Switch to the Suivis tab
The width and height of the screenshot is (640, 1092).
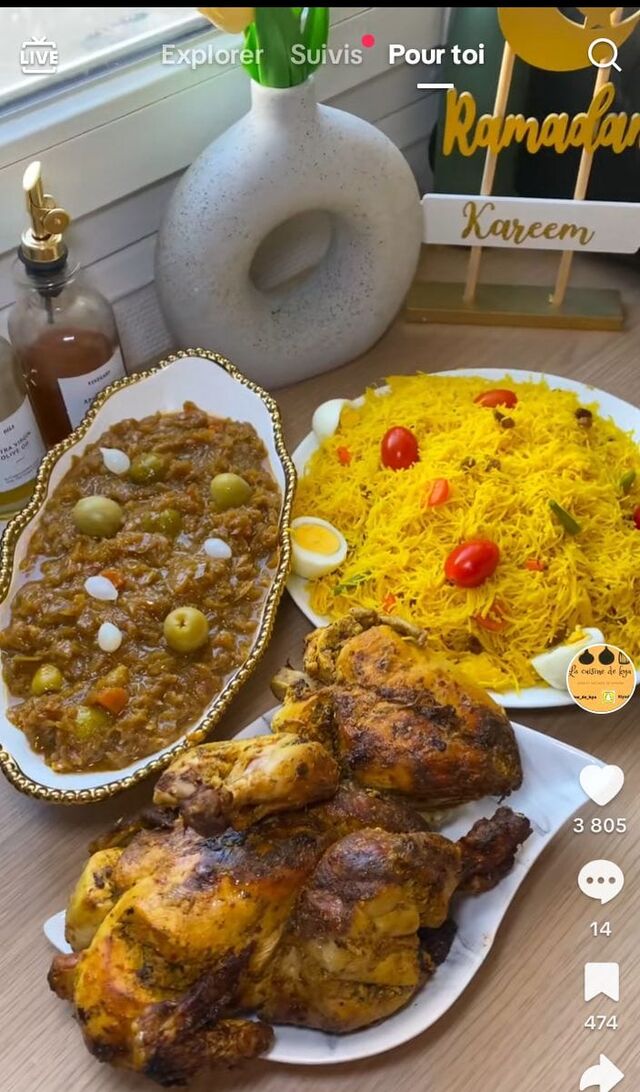click(326, 54)
